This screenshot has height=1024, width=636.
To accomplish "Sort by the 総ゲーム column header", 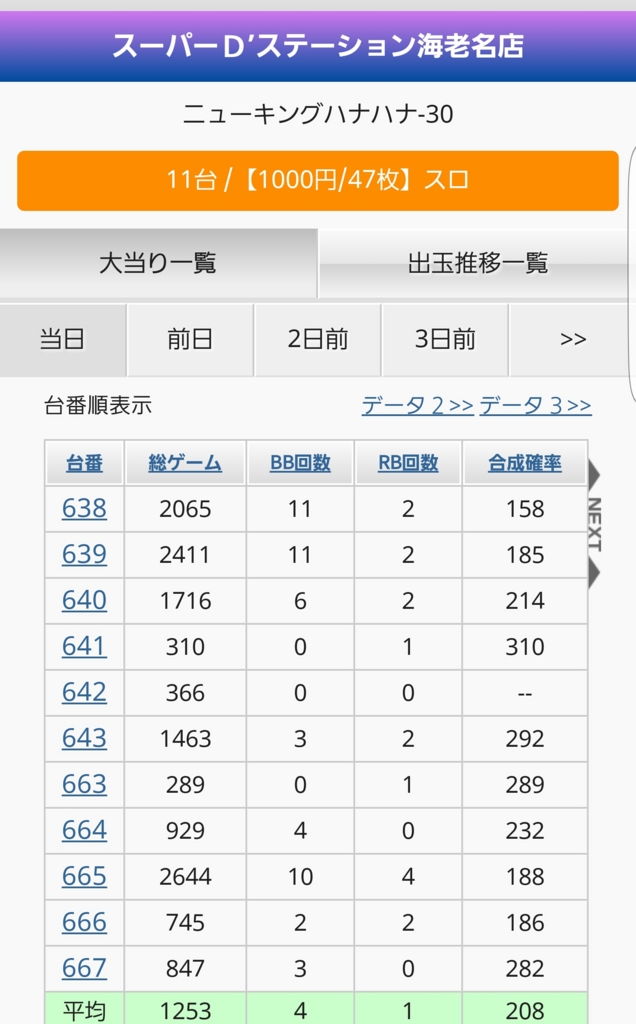I will 185,463.
